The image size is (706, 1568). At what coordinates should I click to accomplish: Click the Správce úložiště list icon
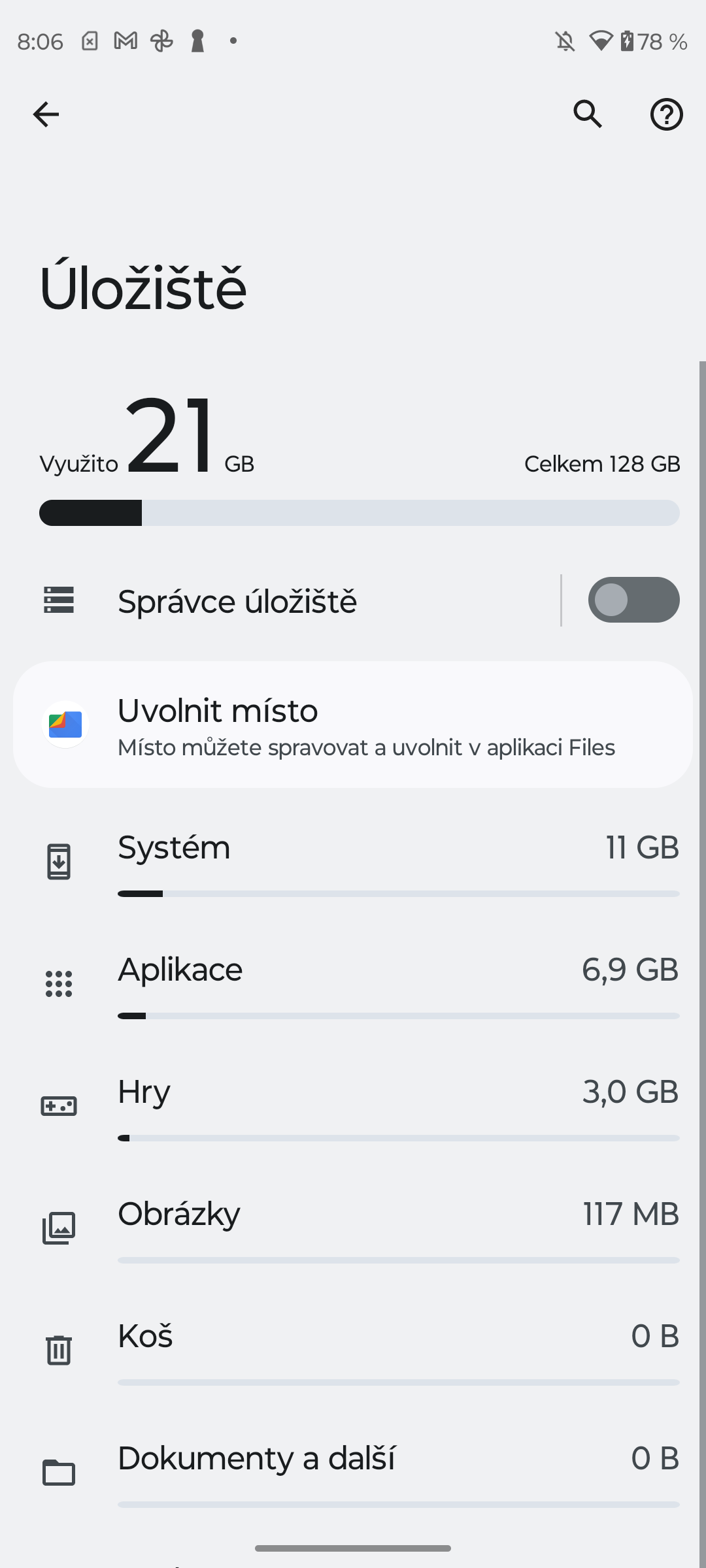point(58,600)
